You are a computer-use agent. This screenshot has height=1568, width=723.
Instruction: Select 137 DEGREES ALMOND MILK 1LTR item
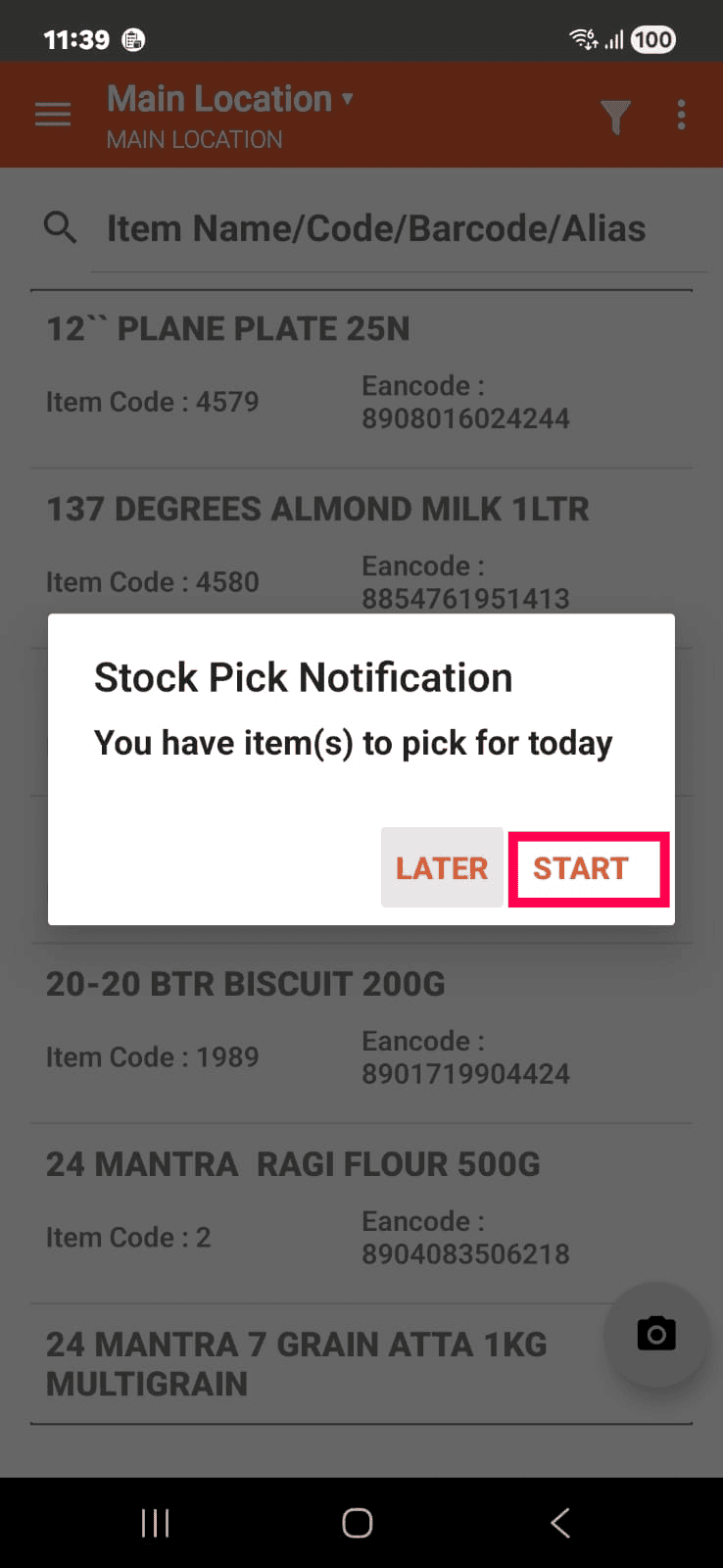361,549
